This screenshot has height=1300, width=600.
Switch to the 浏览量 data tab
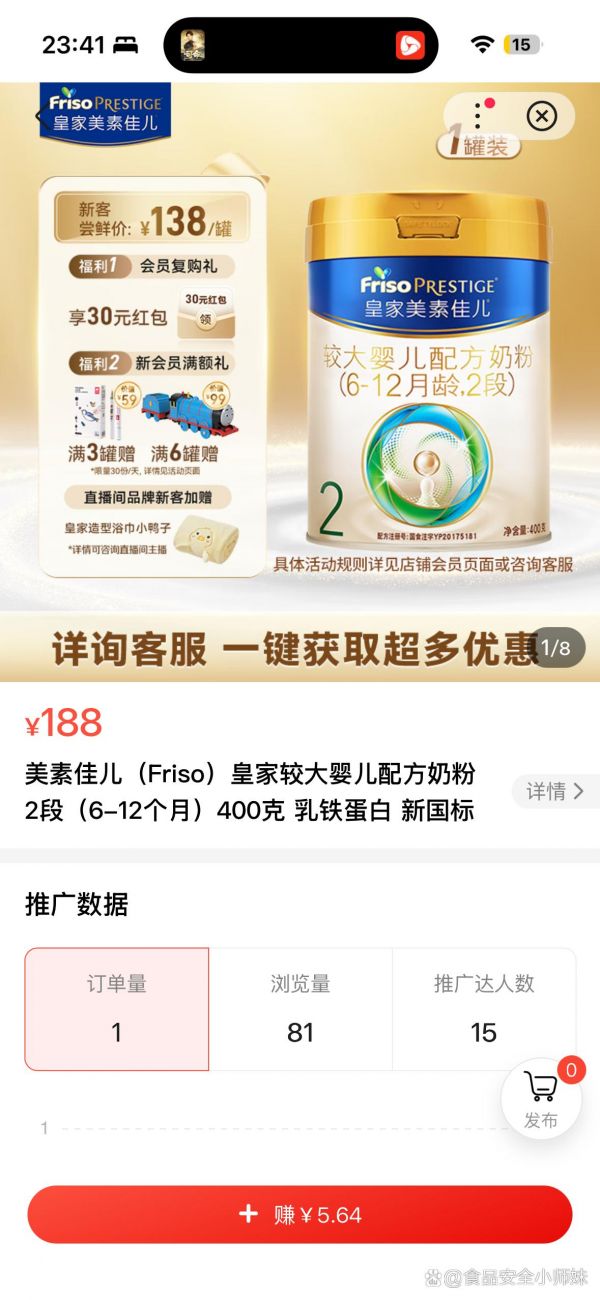(300, 1009)
